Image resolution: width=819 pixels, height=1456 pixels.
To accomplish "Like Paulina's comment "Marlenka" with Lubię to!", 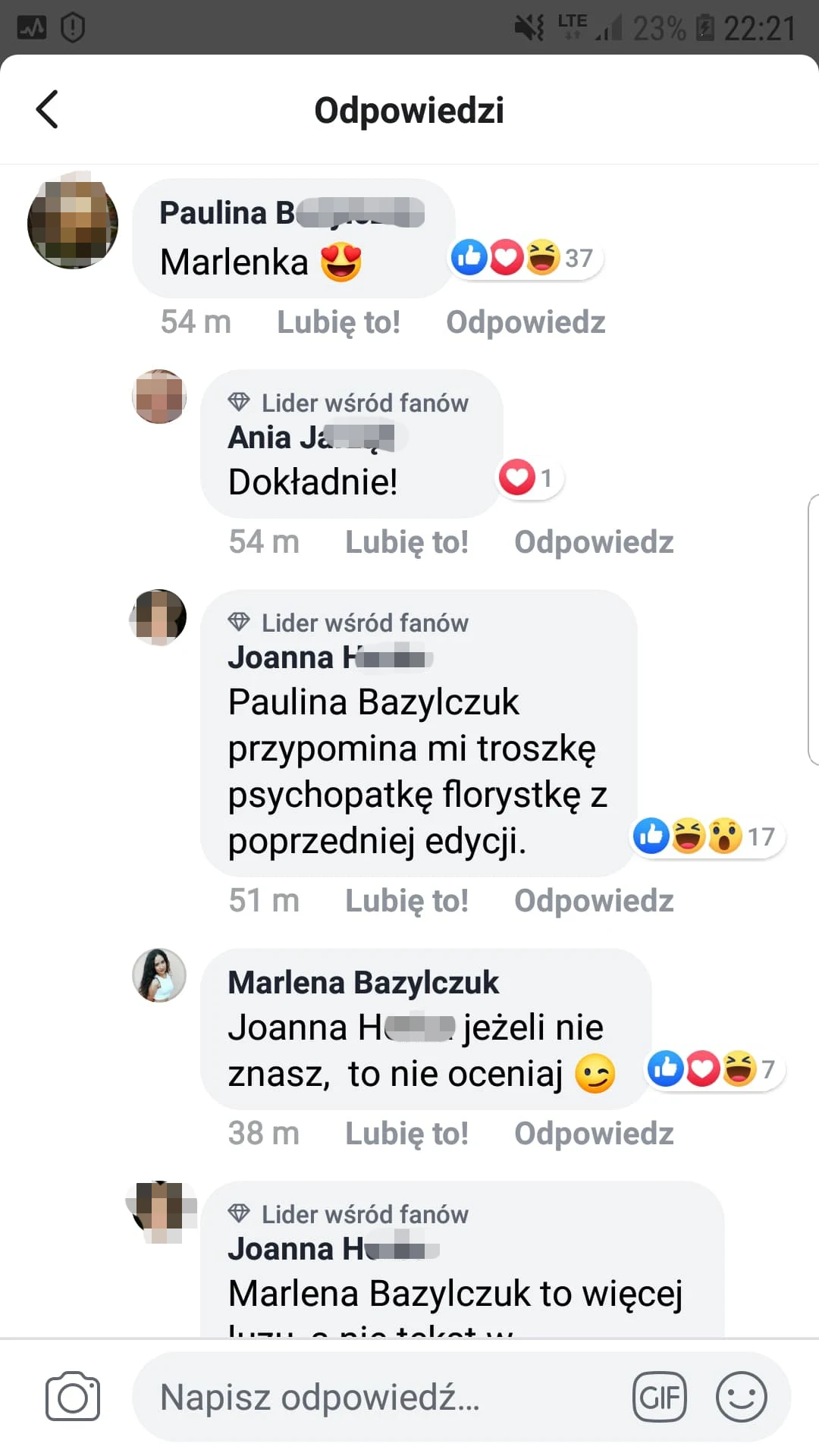I will (x=338, y=322).
